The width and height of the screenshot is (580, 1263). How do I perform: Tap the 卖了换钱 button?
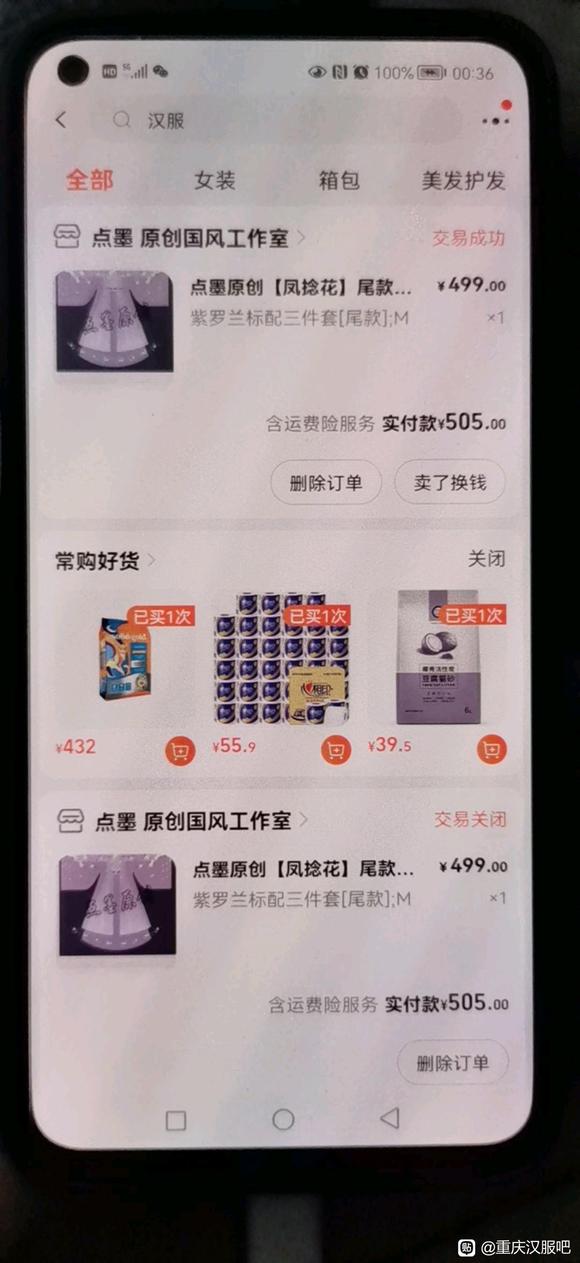pos(449,483)
